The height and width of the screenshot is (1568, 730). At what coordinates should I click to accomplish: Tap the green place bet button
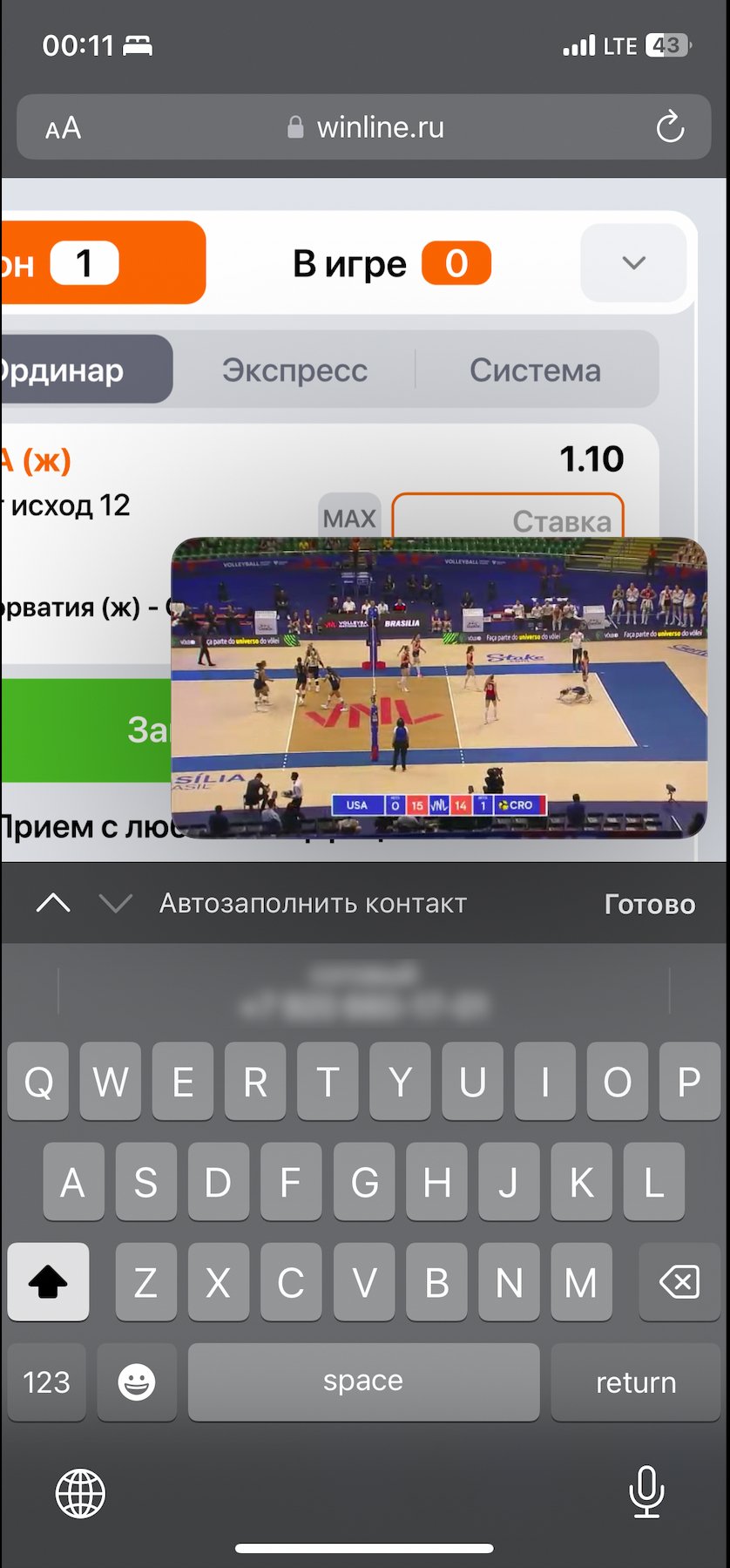point(87,730)
